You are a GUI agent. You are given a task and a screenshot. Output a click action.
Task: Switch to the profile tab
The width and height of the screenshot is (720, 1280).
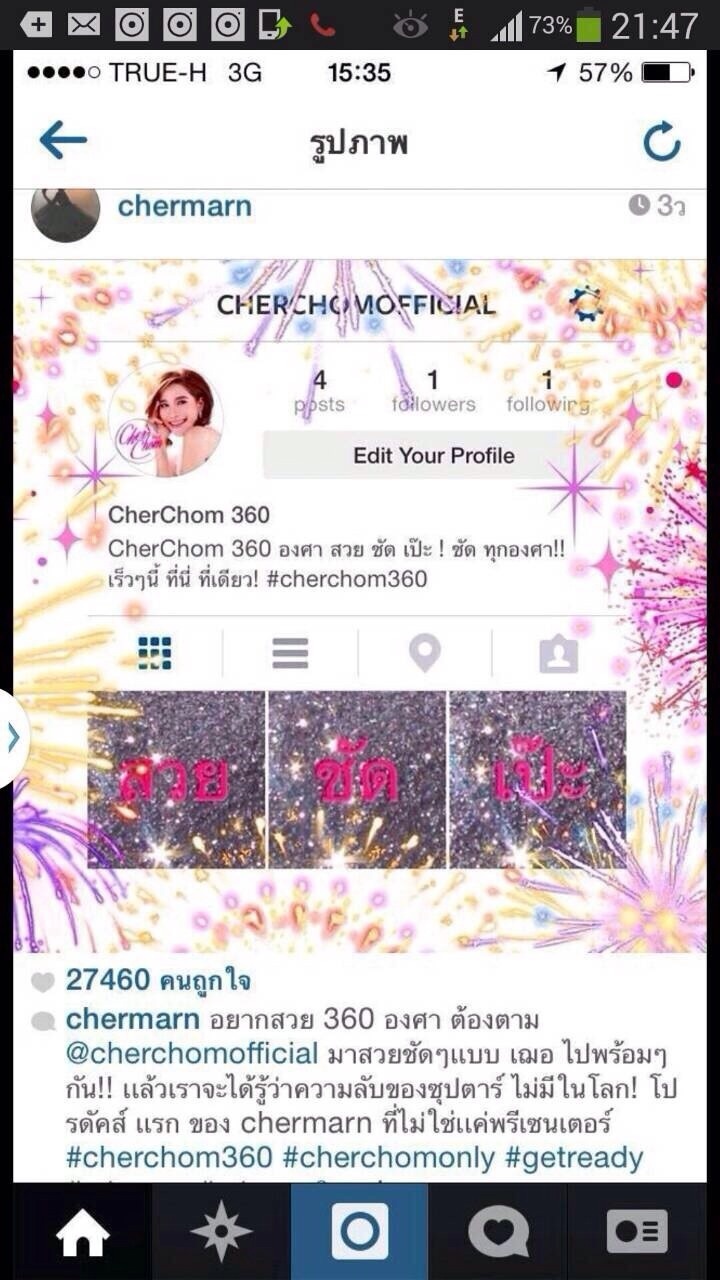(637, 1232)
